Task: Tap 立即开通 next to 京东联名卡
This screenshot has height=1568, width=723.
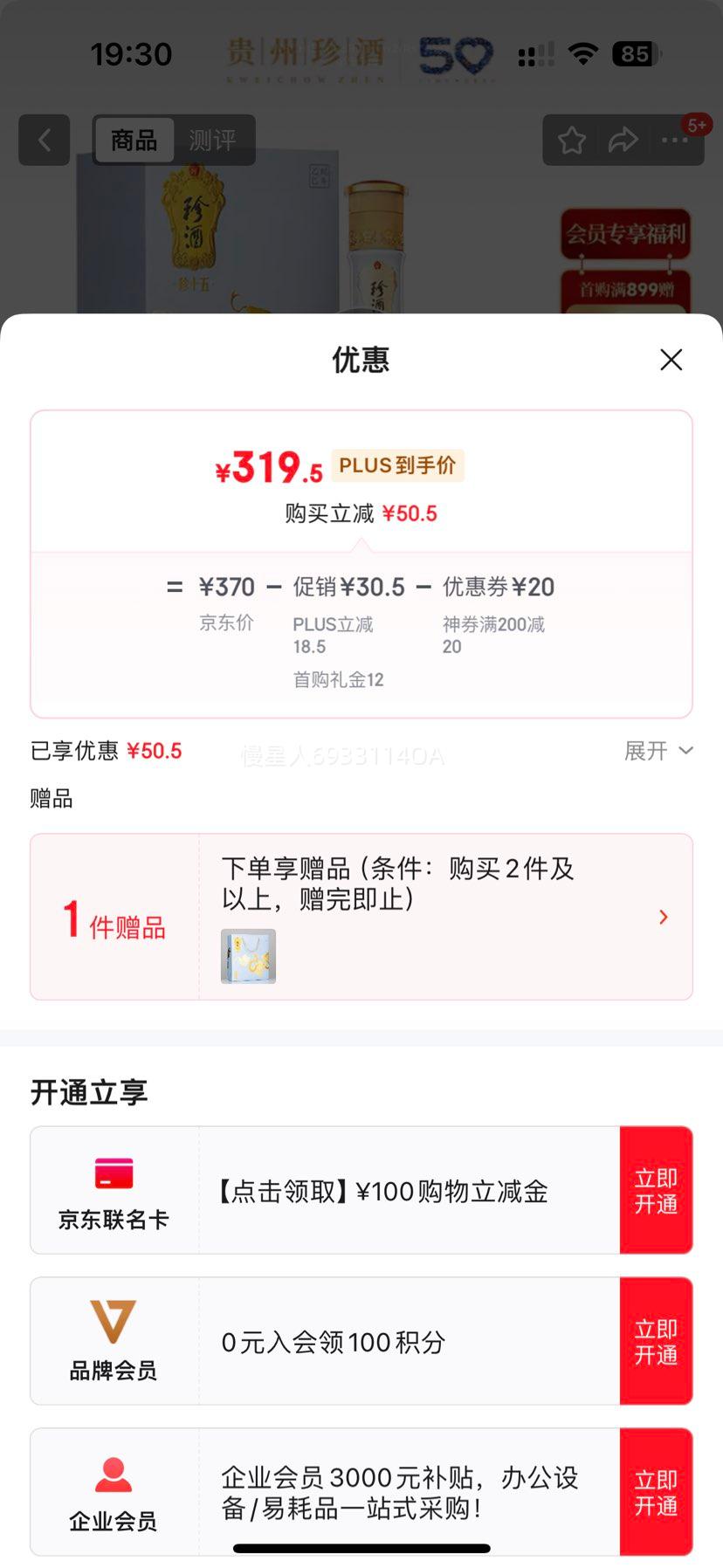Action: pos(656,1190)
